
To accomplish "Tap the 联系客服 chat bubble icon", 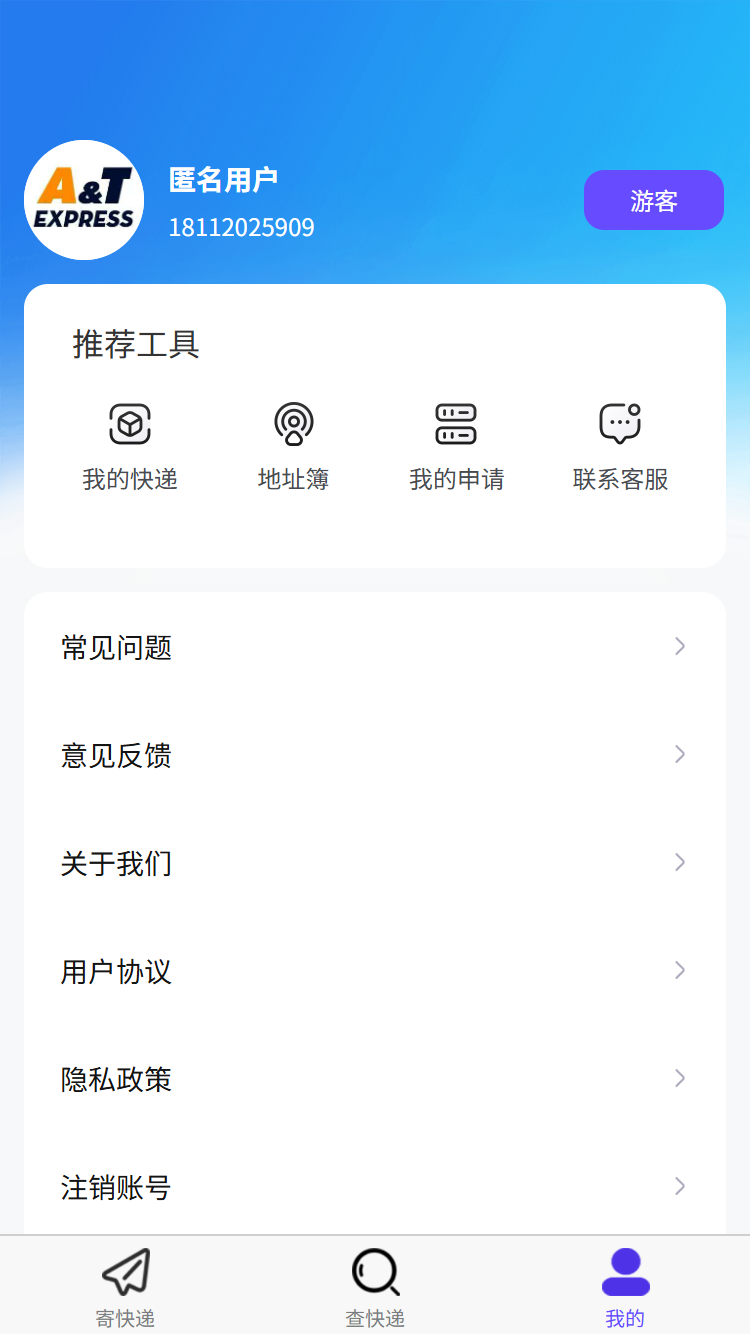I will 619,422.
